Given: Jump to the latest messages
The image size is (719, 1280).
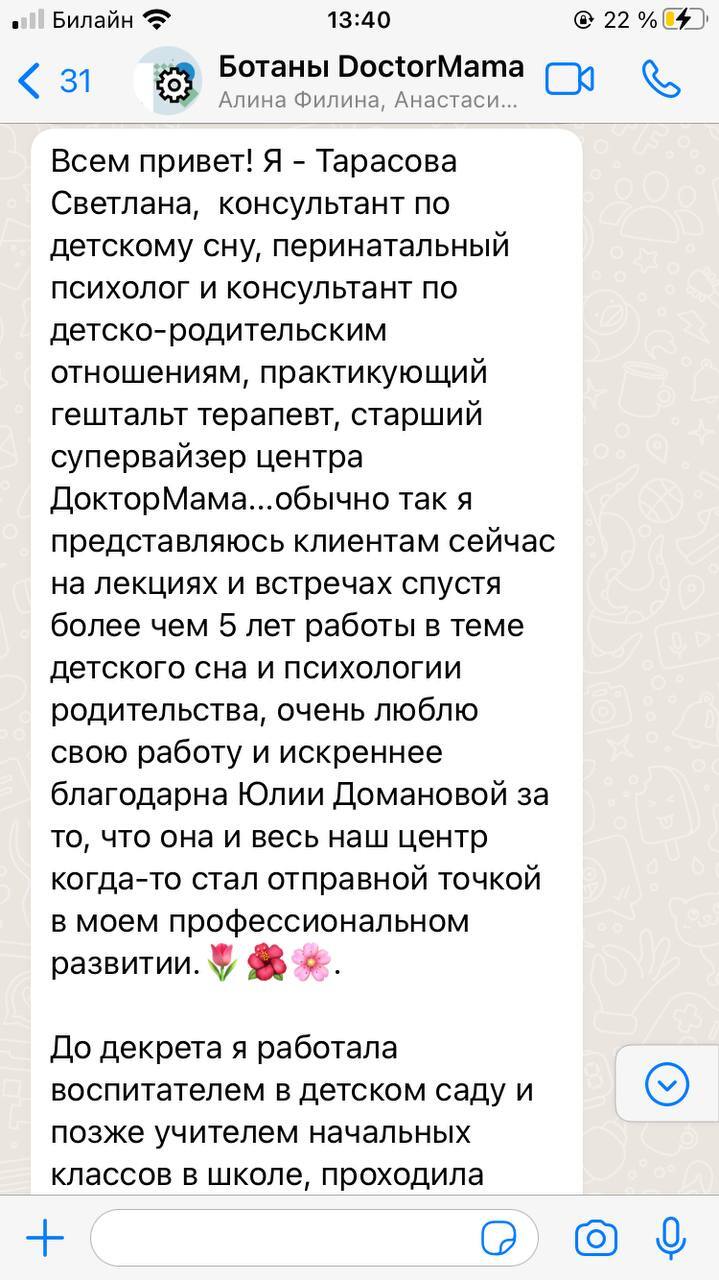Looking at the screenshot, I should pos(667,1083).
